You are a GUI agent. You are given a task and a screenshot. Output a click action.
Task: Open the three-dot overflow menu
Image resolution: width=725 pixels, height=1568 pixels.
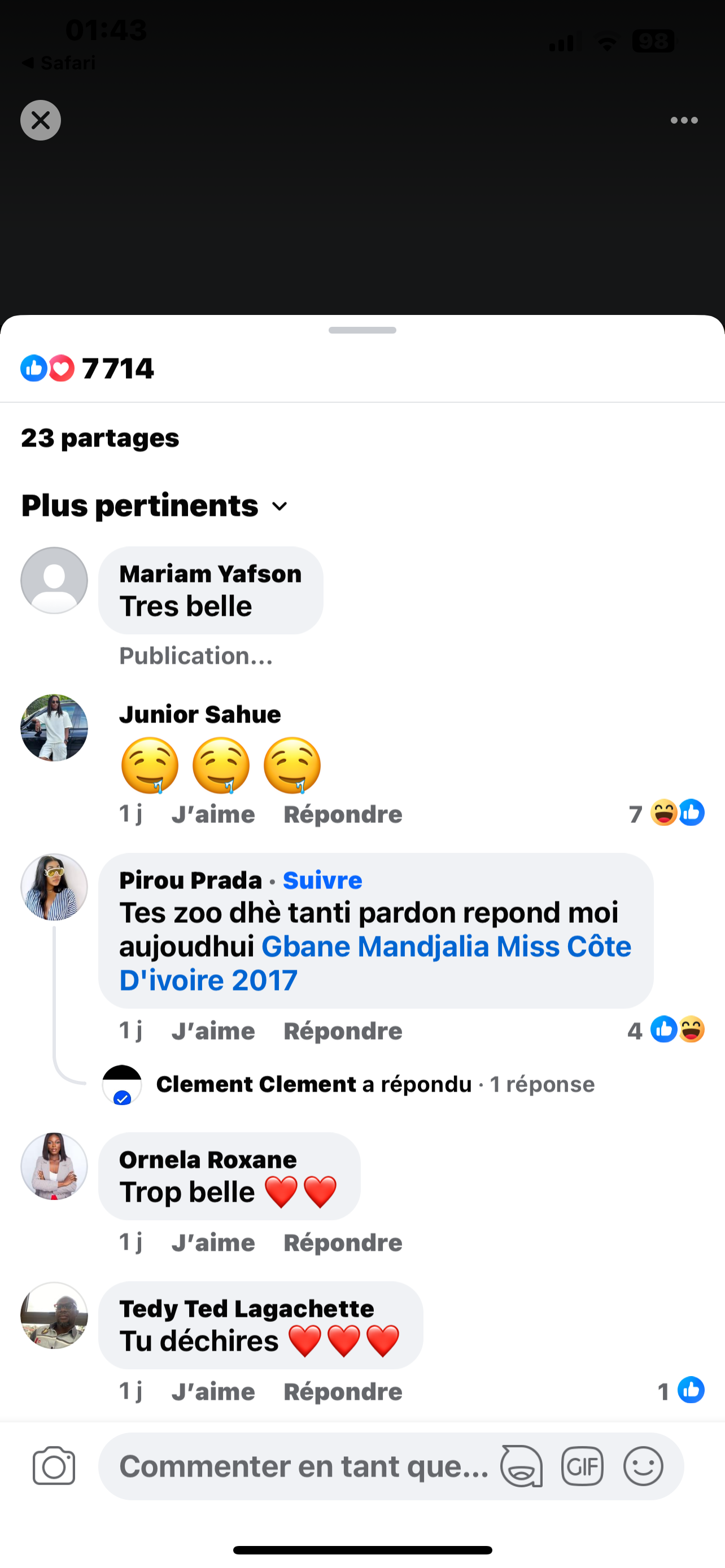coord(684,120)
